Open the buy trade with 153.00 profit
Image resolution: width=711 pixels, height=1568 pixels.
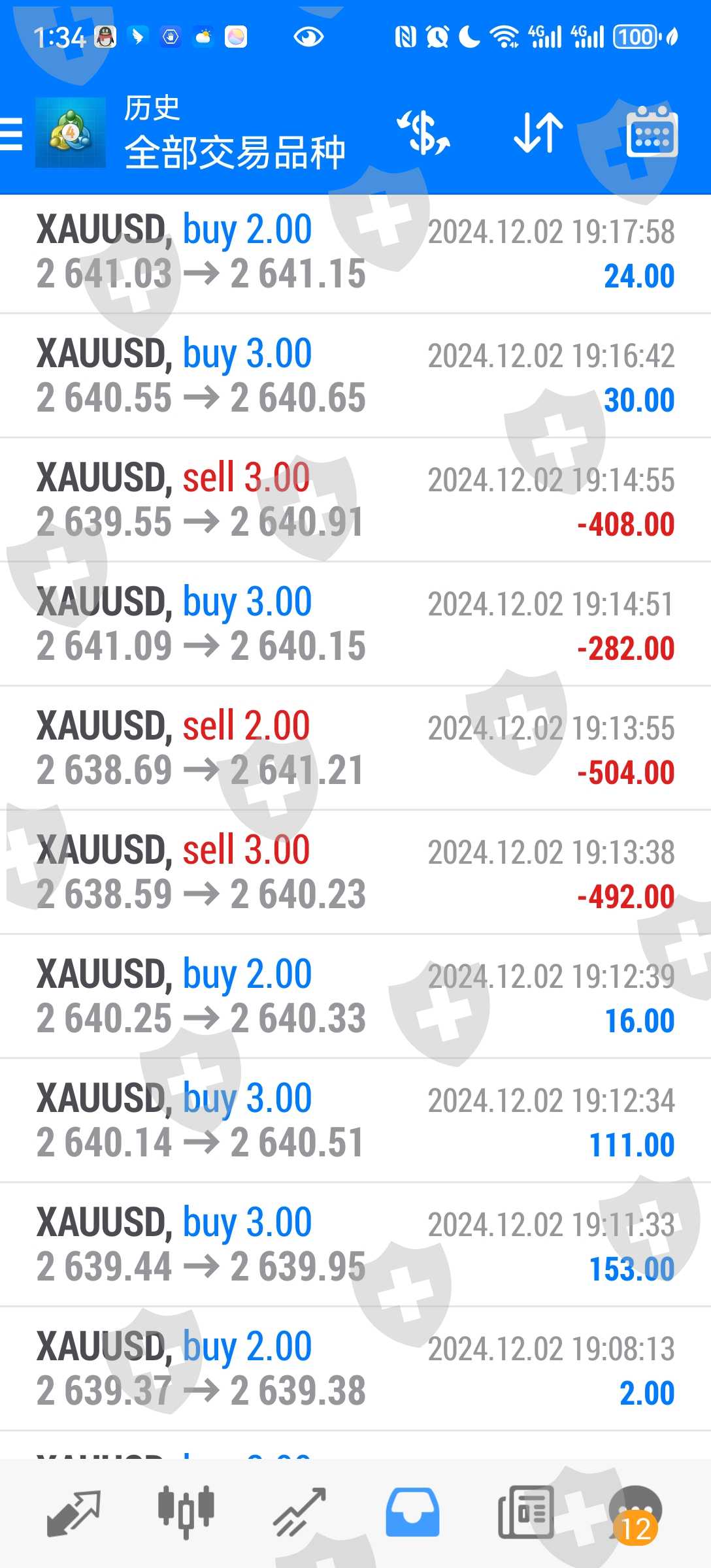[x=355, y=1246]
